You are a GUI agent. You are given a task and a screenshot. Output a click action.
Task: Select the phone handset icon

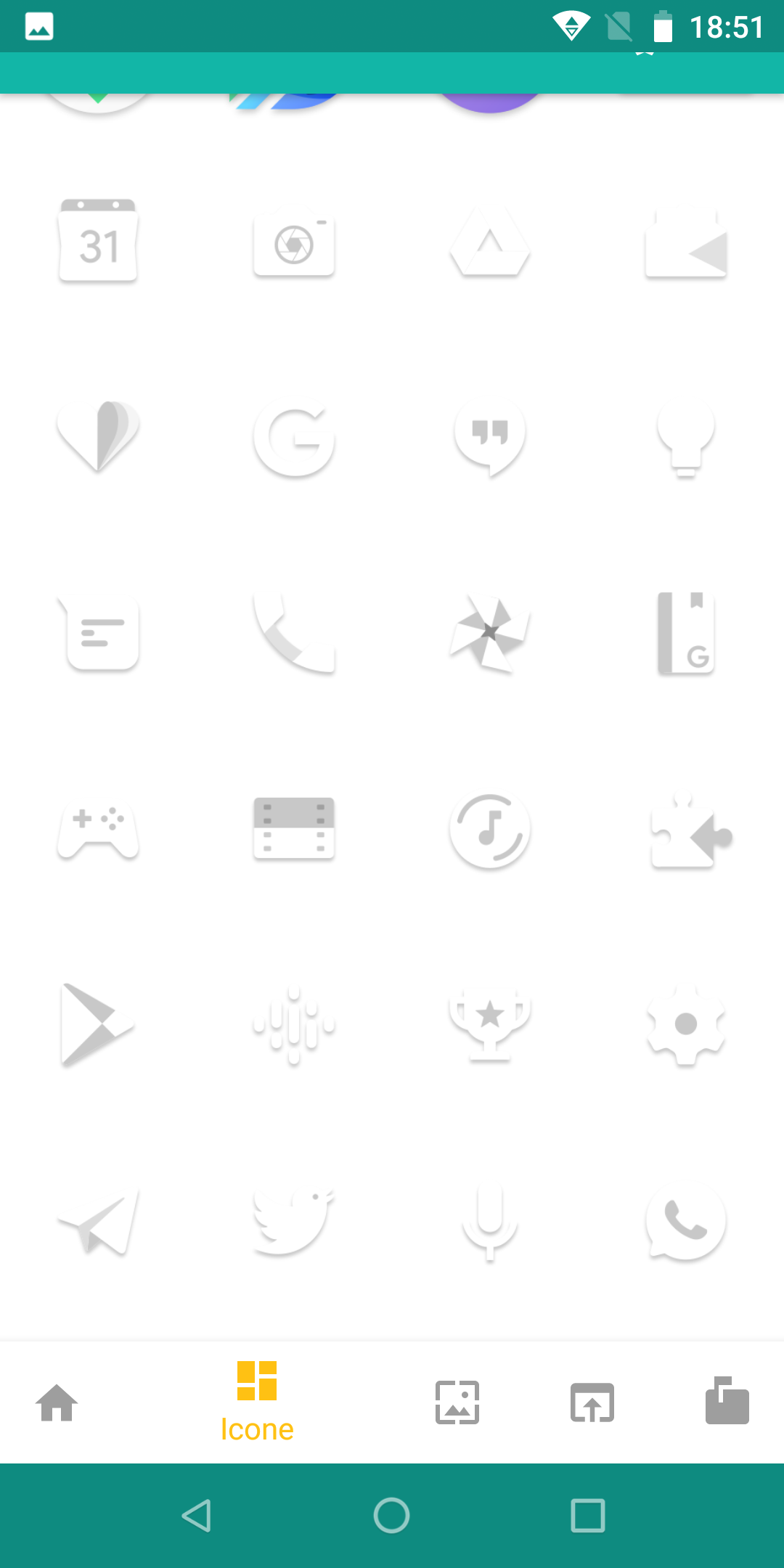tap(294, 632)
